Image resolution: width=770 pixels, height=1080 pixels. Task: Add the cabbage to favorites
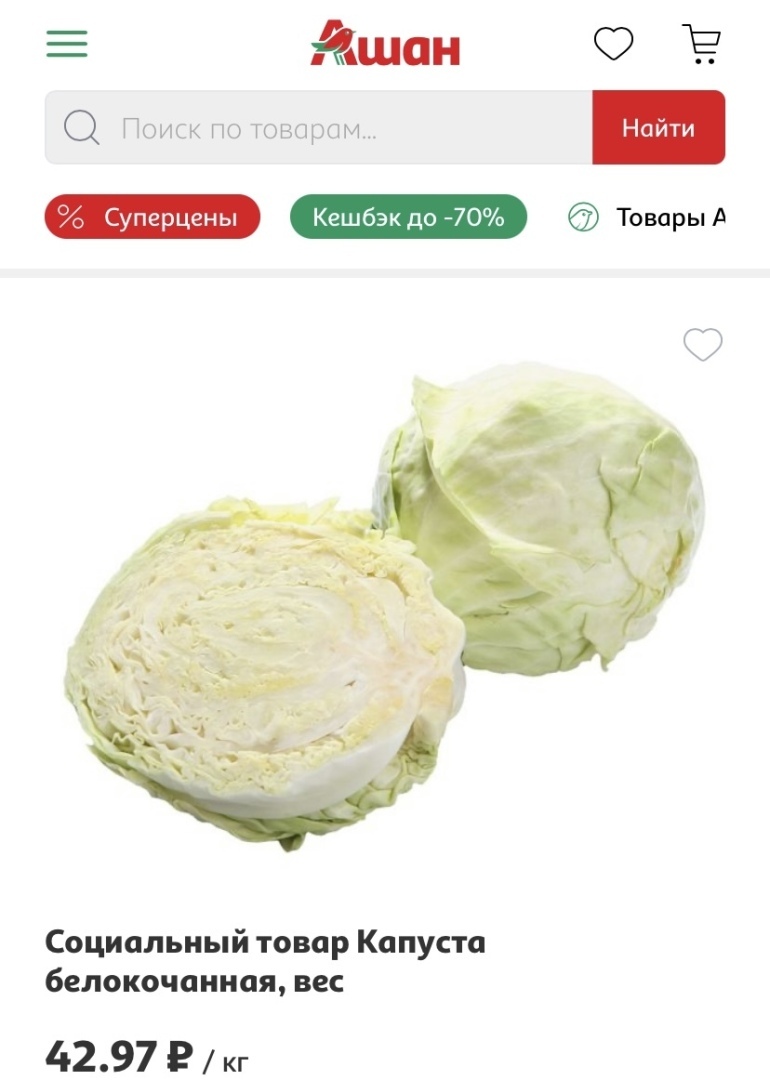pyautogui.click(x=702, y=345)
